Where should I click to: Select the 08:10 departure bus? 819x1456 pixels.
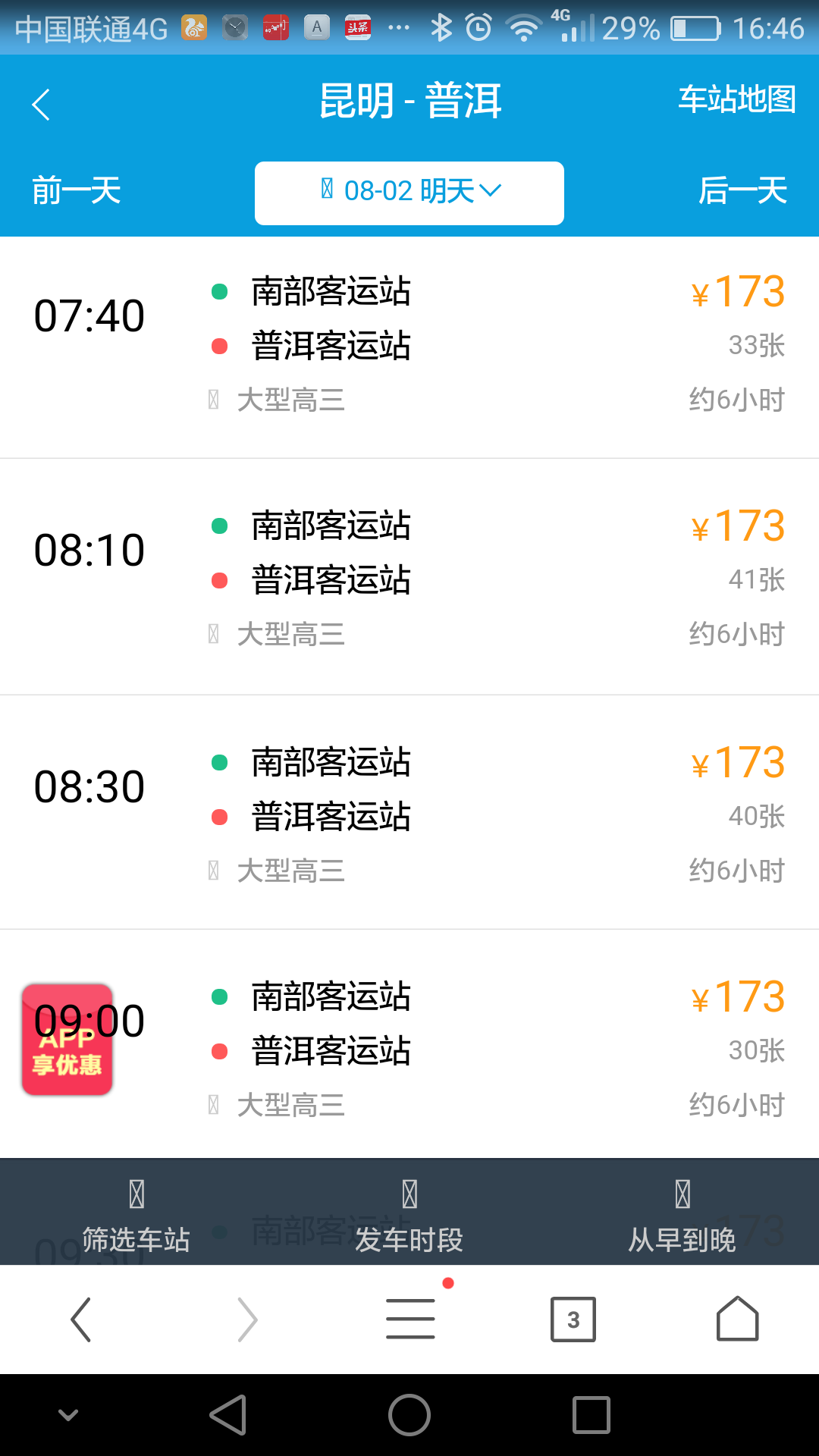click(409, 576)
